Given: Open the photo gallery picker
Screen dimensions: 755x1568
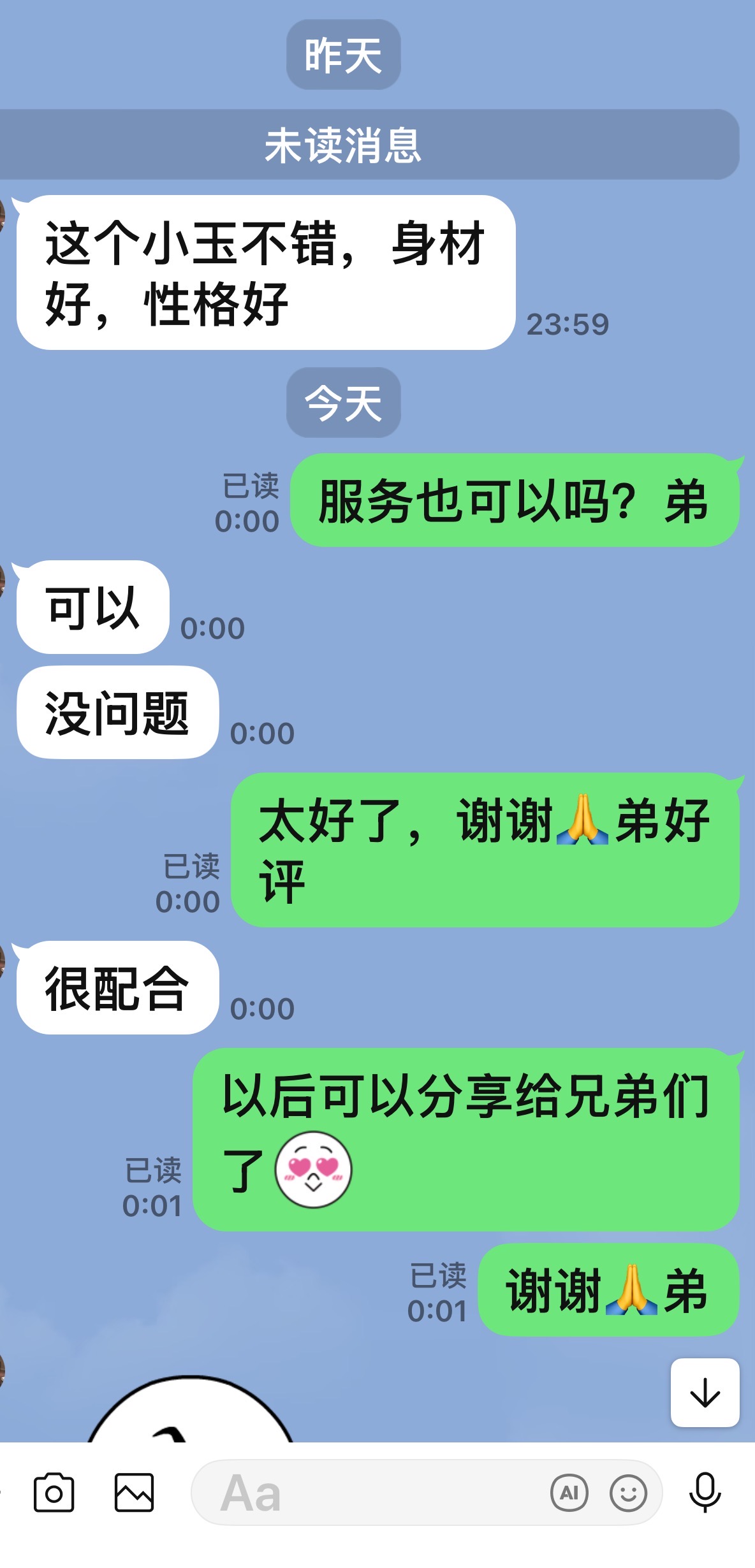Looking at the screenshot, I should [x=134, y=1493].
